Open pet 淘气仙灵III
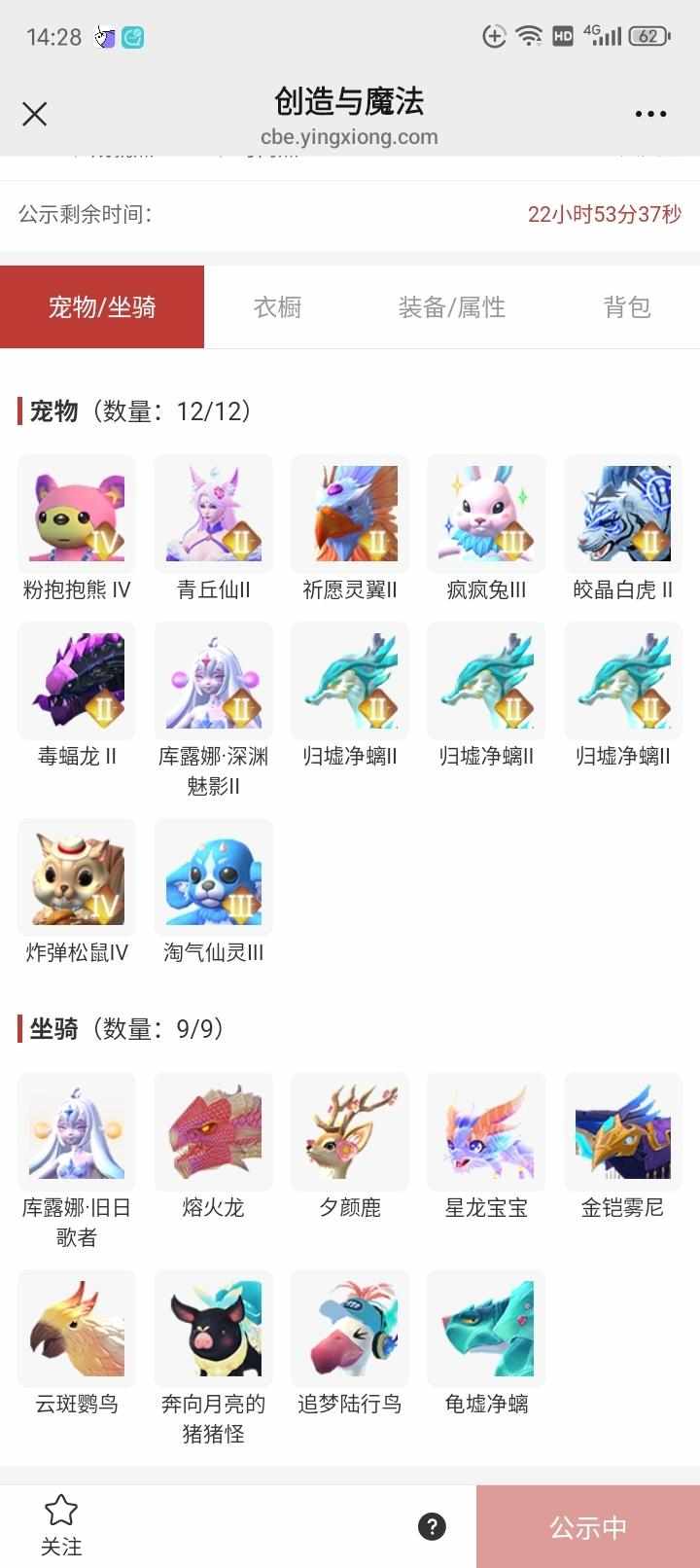The height and width of the screenshot is (1568, 700). point(213,877)
